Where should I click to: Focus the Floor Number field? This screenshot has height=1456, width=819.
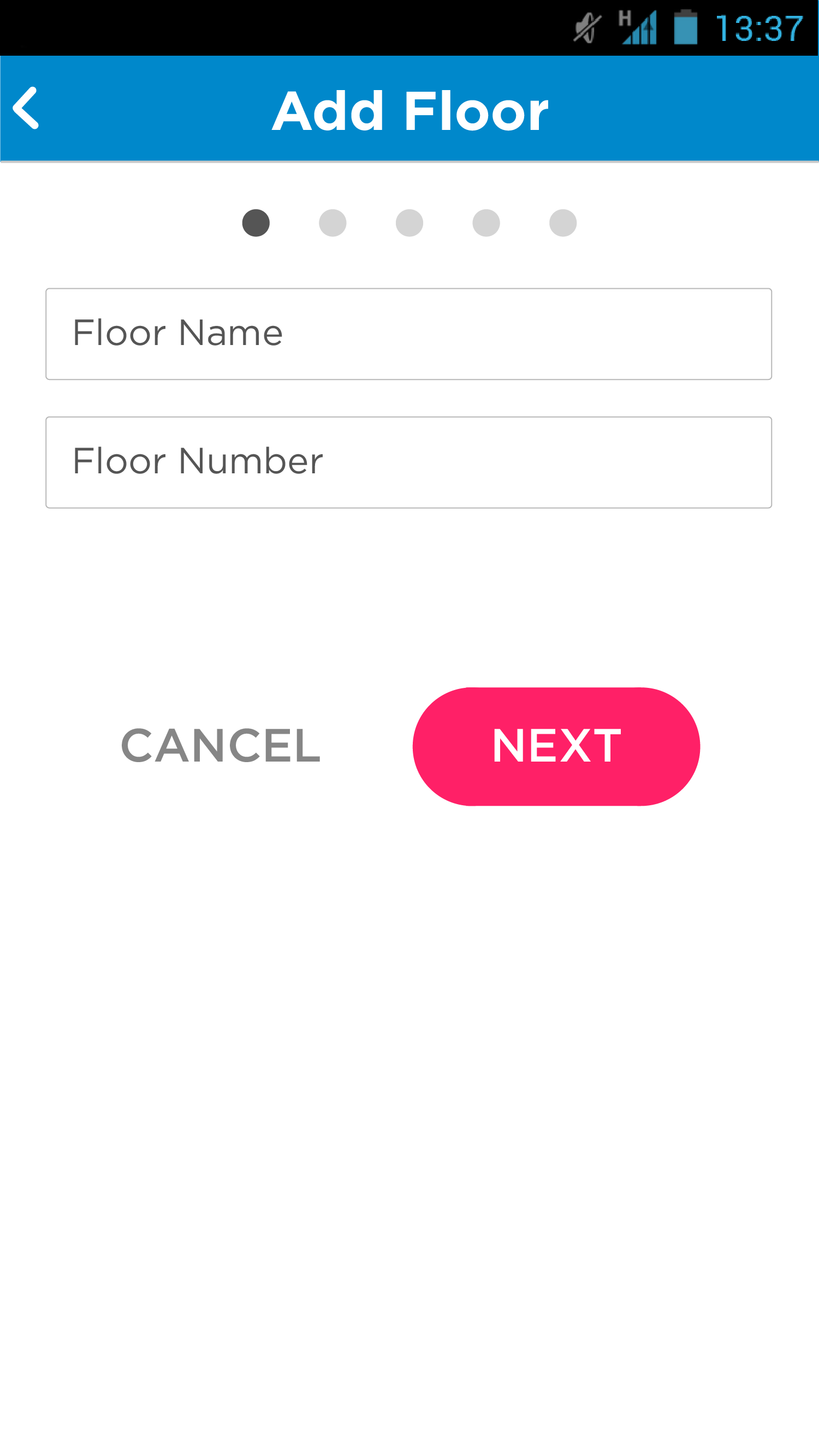408,462
